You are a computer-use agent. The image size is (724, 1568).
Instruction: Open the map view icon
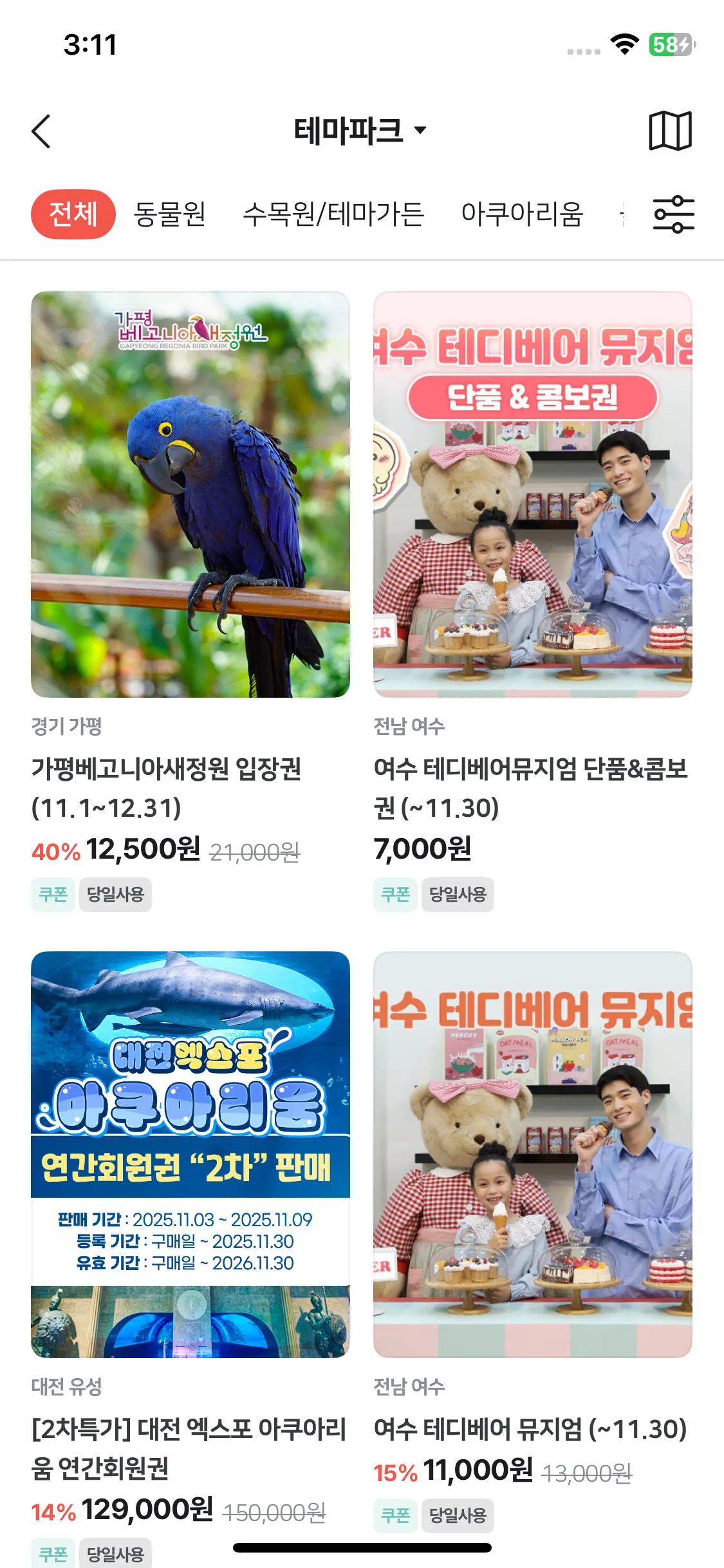[670, 131]
